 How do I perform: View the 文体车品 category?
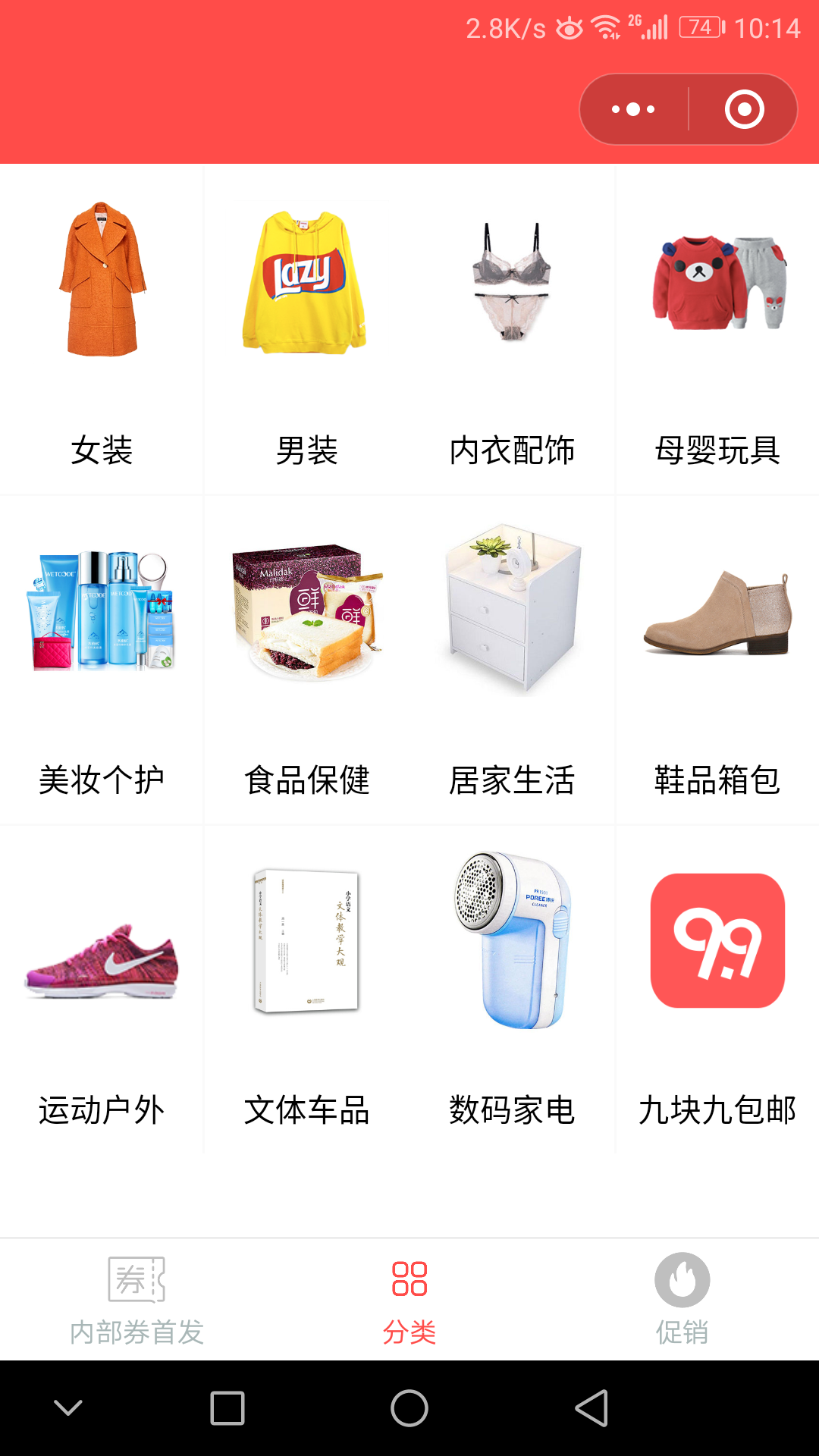pyautogui.click(x=306, y=990)
